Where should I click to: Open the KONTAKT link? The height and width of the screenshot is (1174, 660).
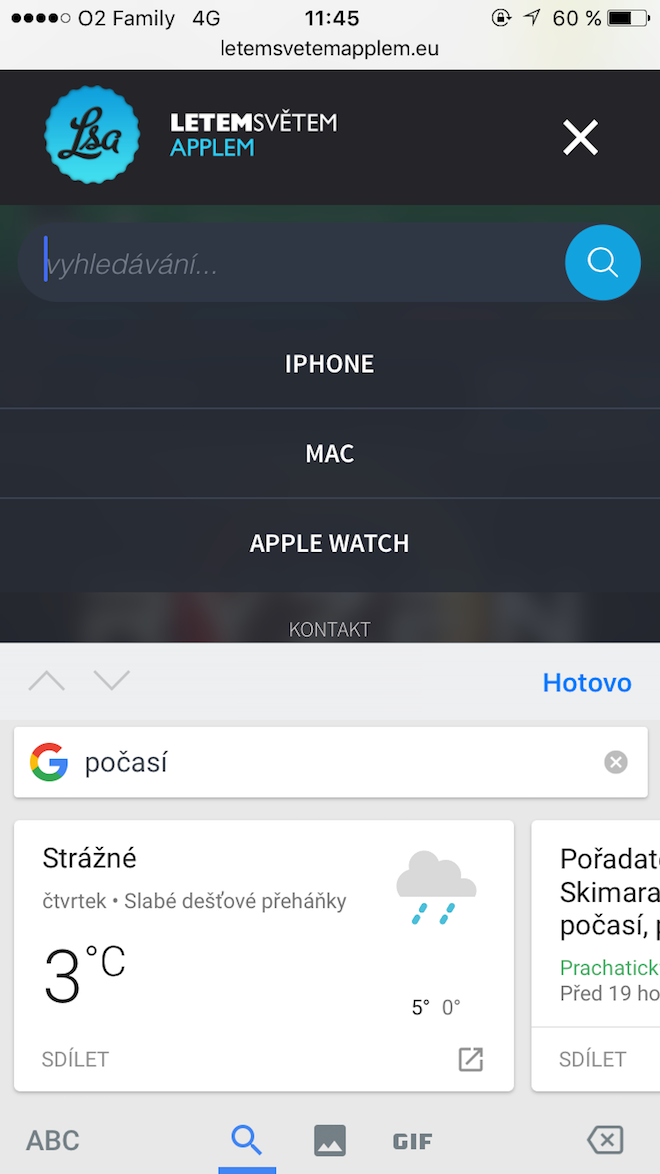(x=329, y=629)
